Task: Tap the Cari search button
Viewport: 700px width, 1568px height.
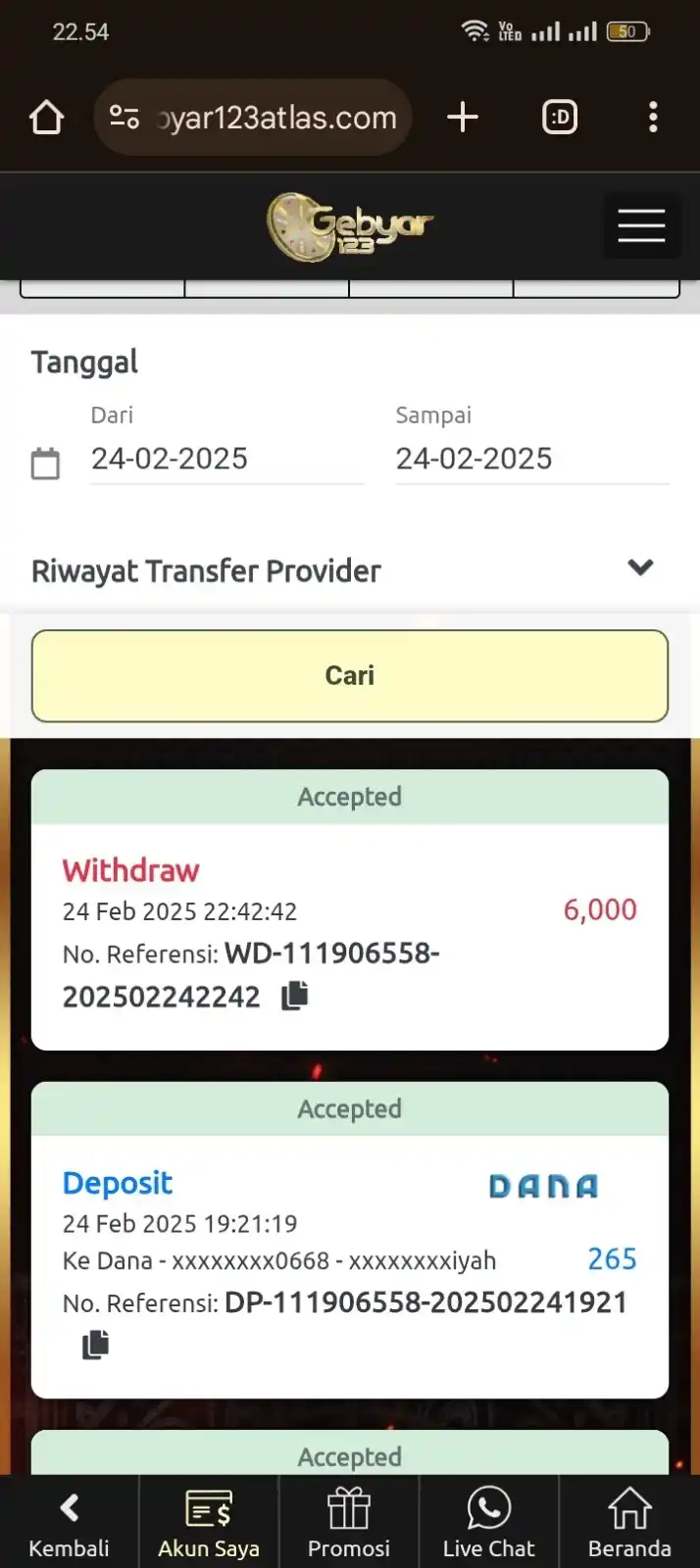Action: click(x=349, y=675)
